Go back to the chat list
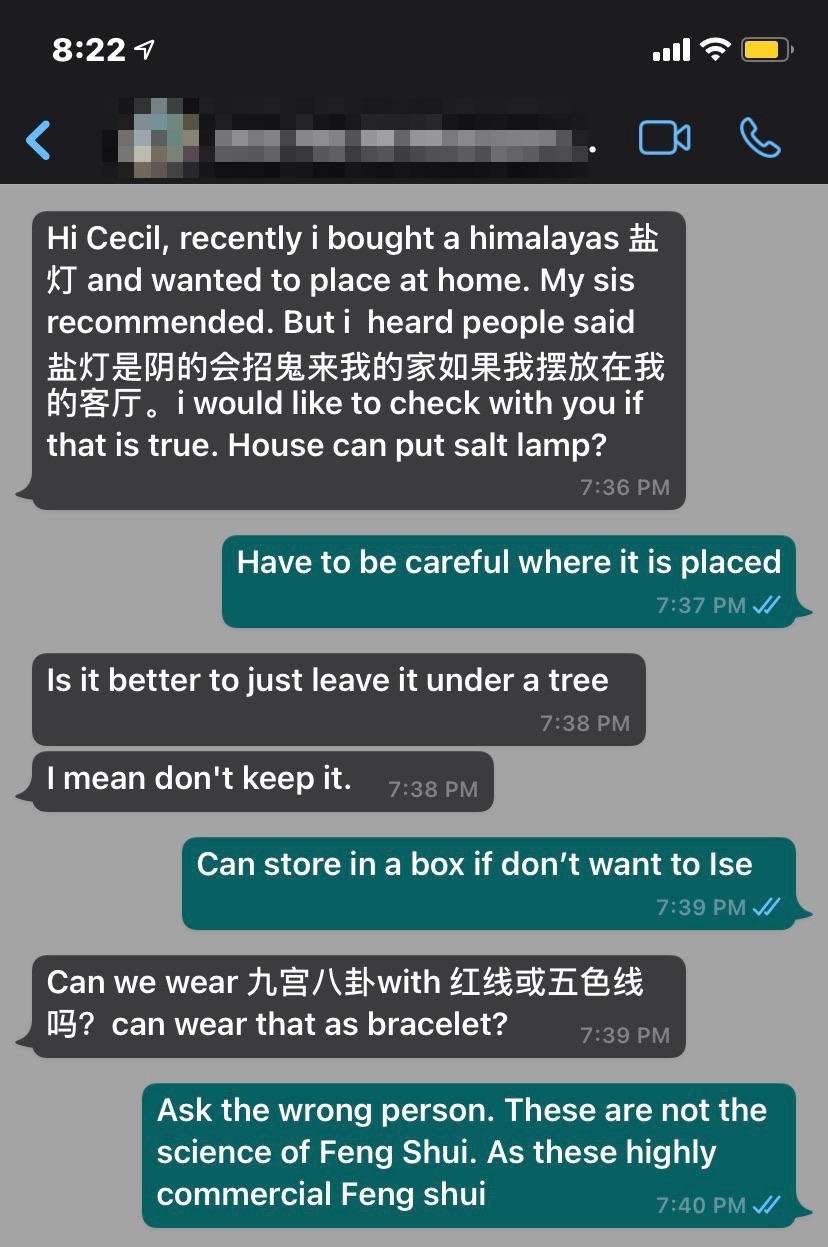 coord(38,140)
